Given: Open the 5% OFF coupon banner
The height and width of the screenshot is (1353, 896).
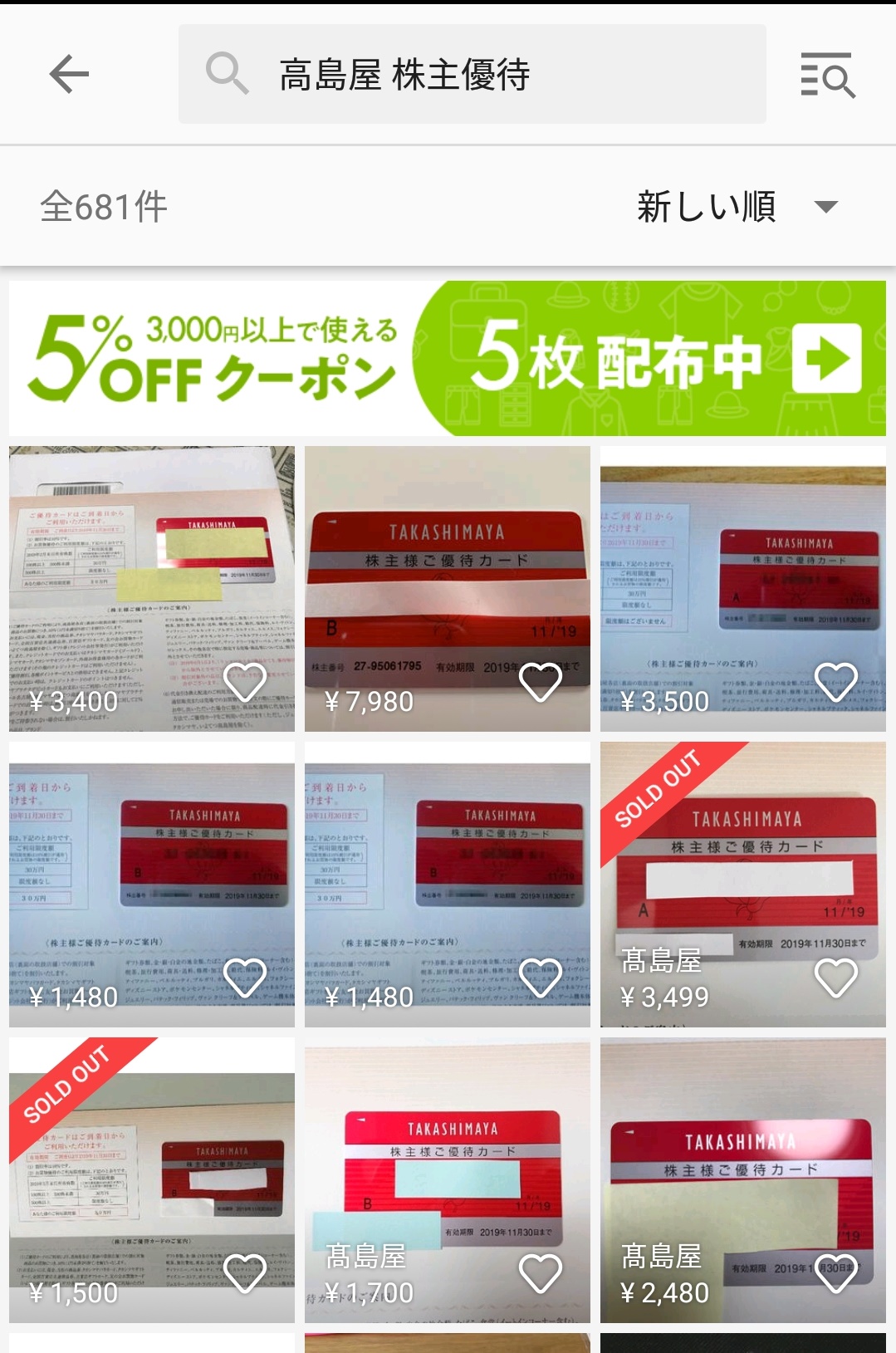Looking at the screenshot, I should pyautogui.click(x=448, y=358).
